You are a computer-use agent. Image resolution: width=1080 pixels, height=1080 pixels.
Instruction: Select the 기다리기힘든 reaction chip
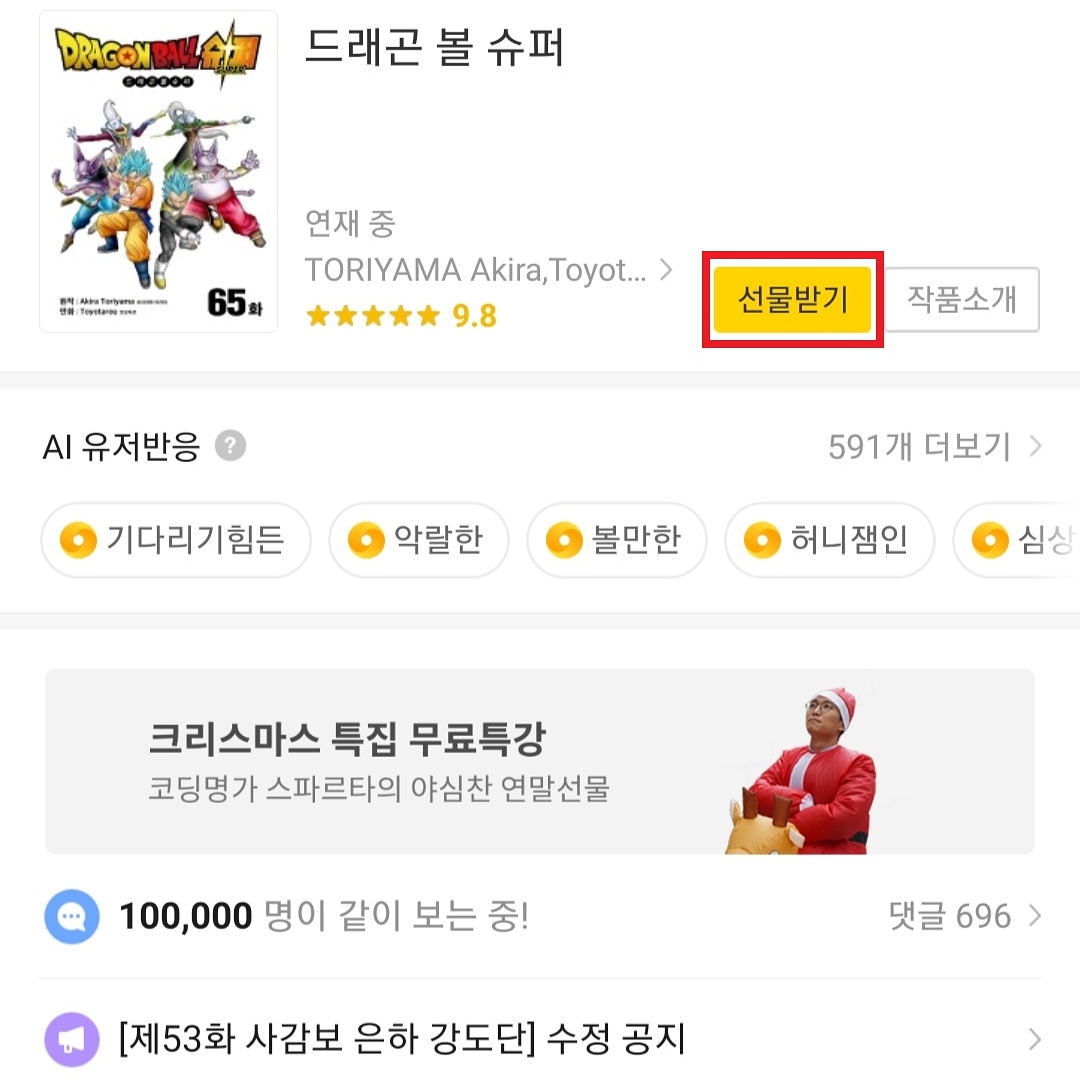(x=176, y=540)
